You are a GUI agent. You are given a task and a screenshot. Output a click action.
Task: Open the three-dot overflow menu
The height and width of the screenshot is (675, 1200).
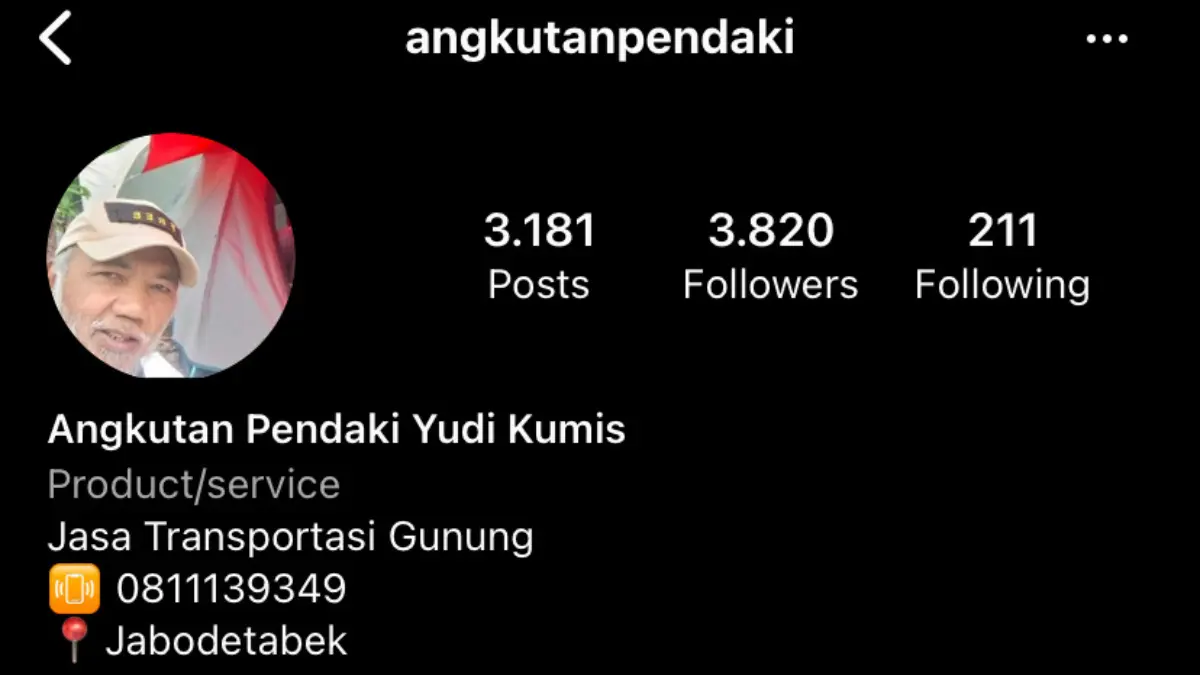click(1106, 40)
